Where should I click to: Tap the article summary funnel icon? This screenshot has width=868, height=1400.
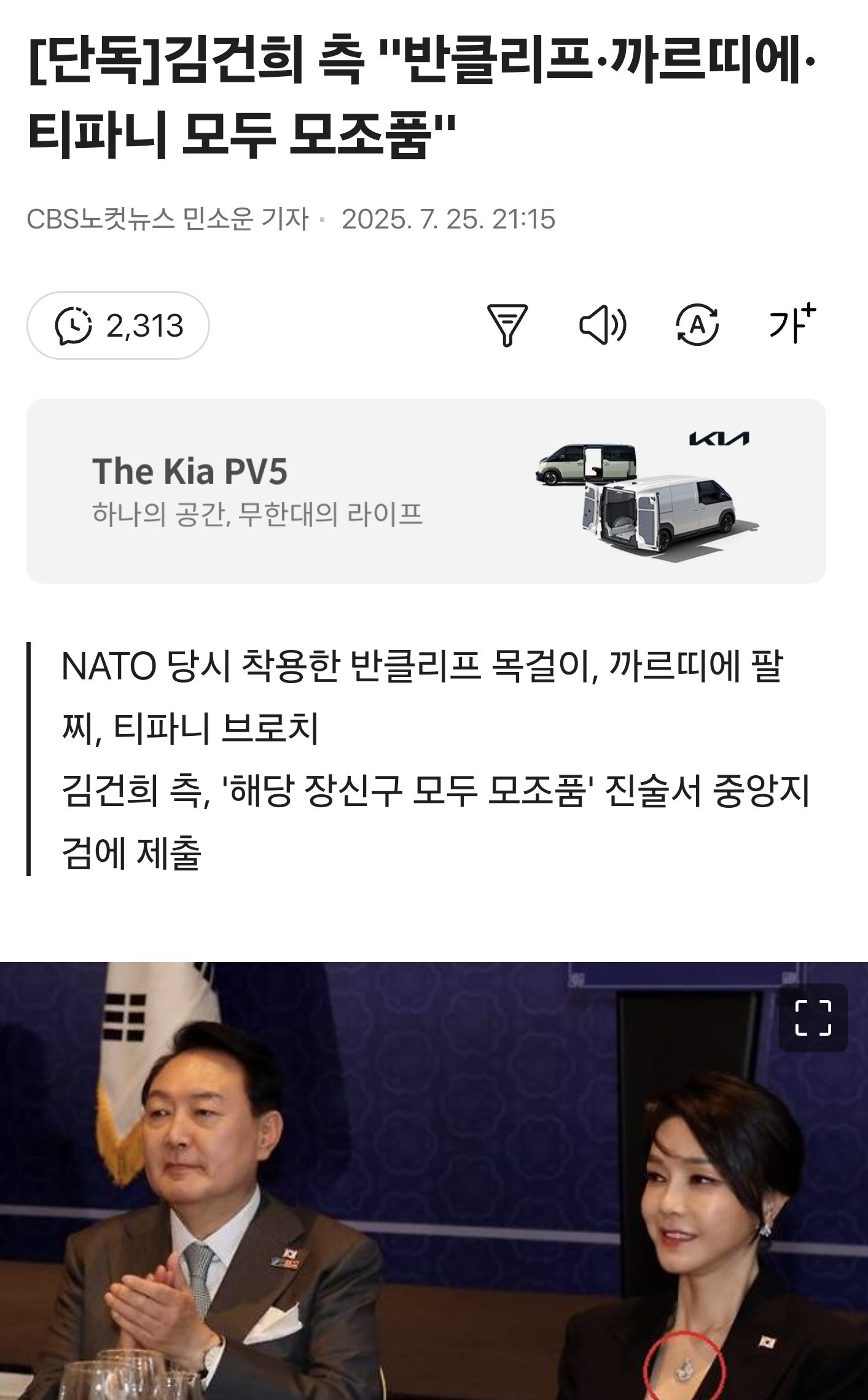coord(507,325)
